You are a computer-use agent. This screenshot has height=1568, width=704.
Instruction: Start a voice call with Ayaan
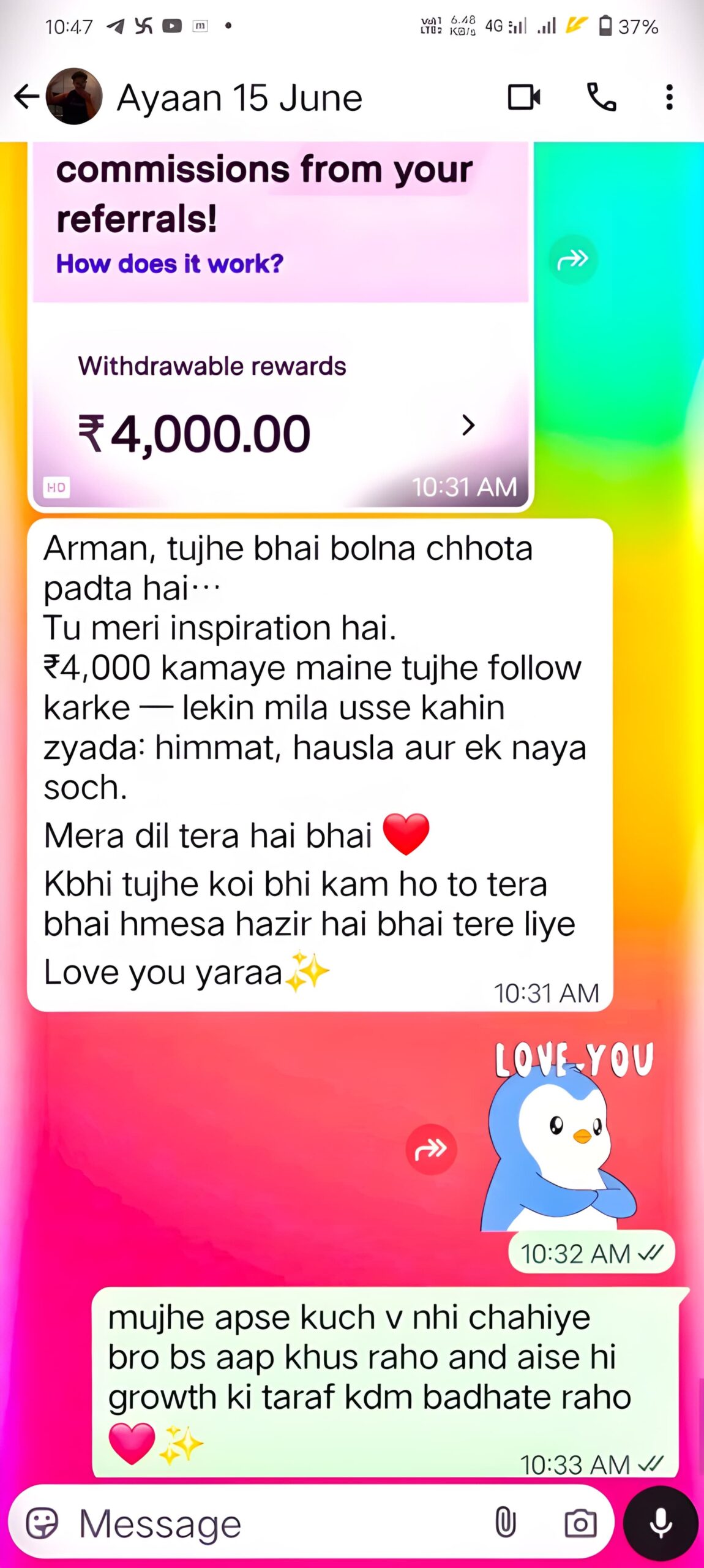coord(601,97)
